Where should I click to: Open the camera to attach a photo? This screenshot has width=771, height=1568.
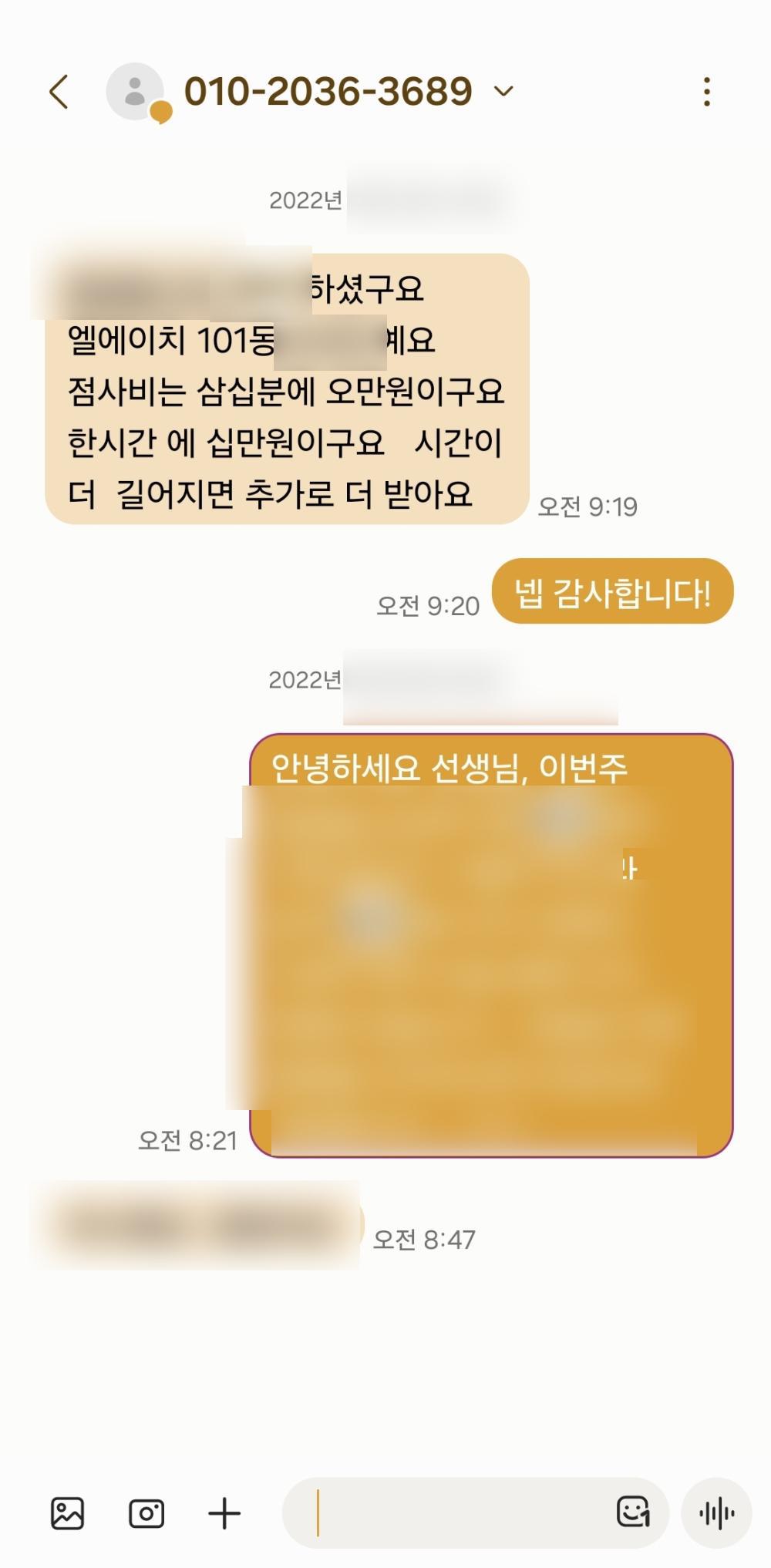tap(146, 1512)
